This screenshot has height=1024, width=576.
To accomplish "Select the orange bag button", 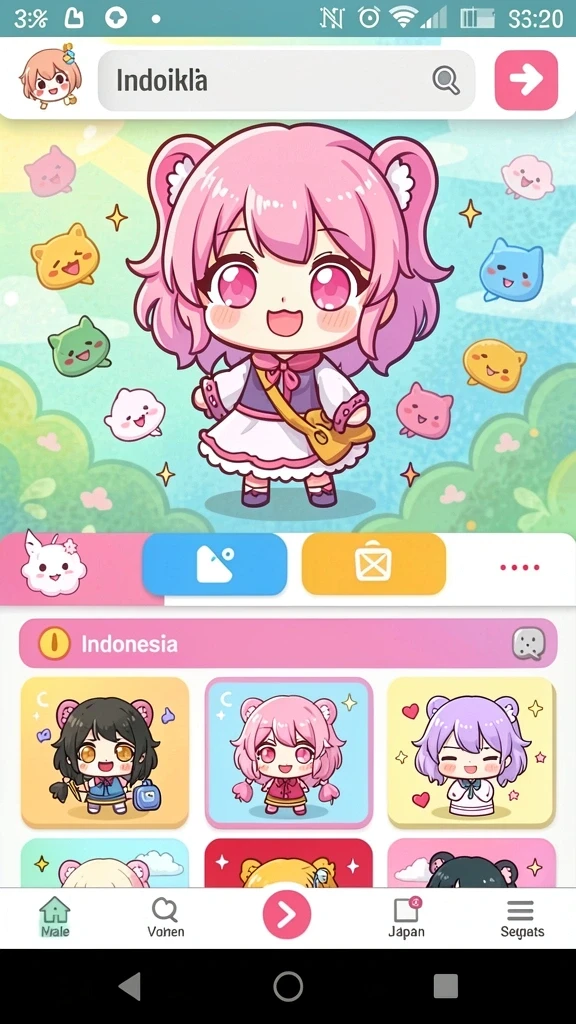I will tap(374, 564).
